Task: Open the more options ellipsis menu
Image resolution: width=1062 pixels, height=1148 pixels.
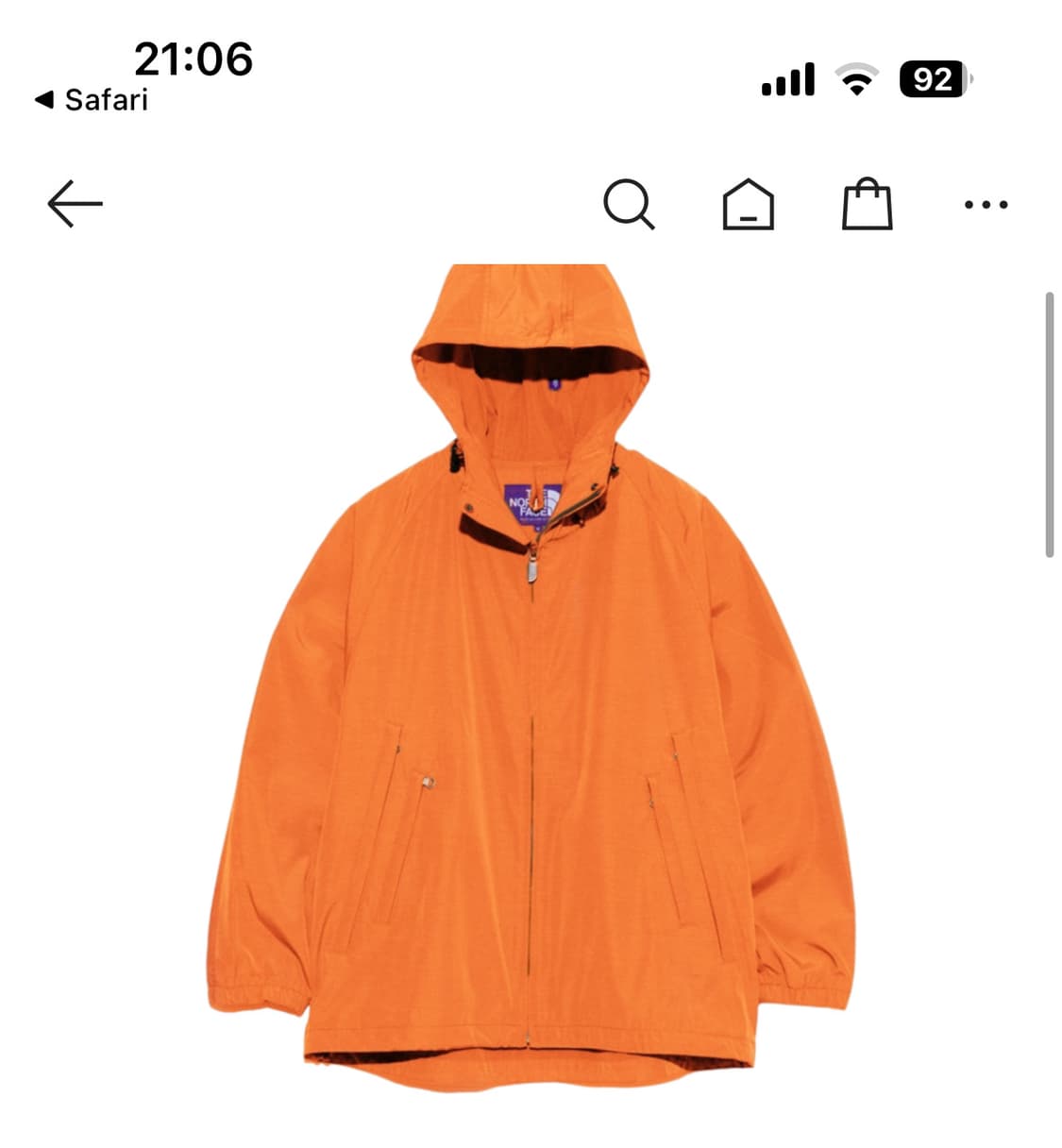Action: click(x=987, y=205)
